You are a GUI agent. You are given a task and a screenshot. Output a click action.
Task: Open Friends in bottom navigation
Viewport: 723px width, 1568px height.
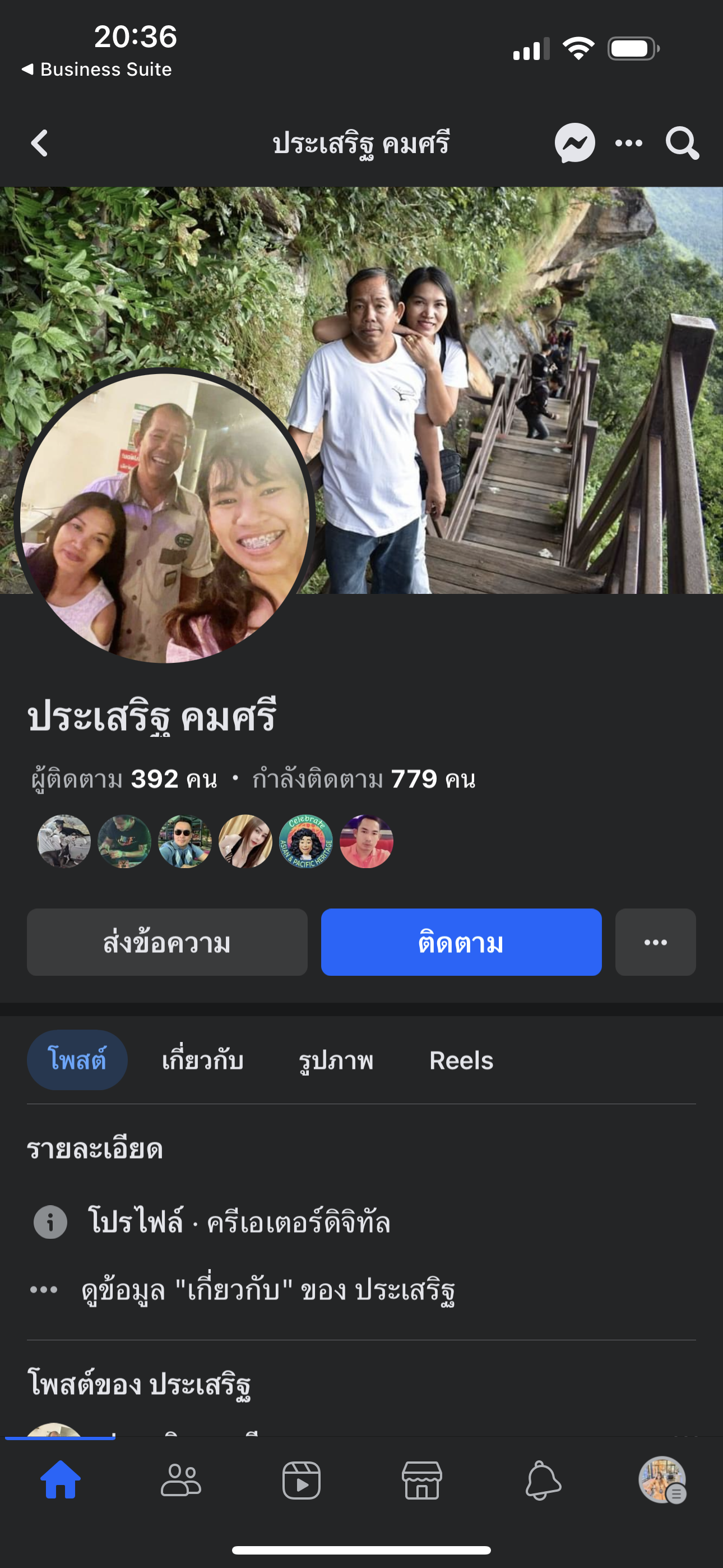point(180,1481)
